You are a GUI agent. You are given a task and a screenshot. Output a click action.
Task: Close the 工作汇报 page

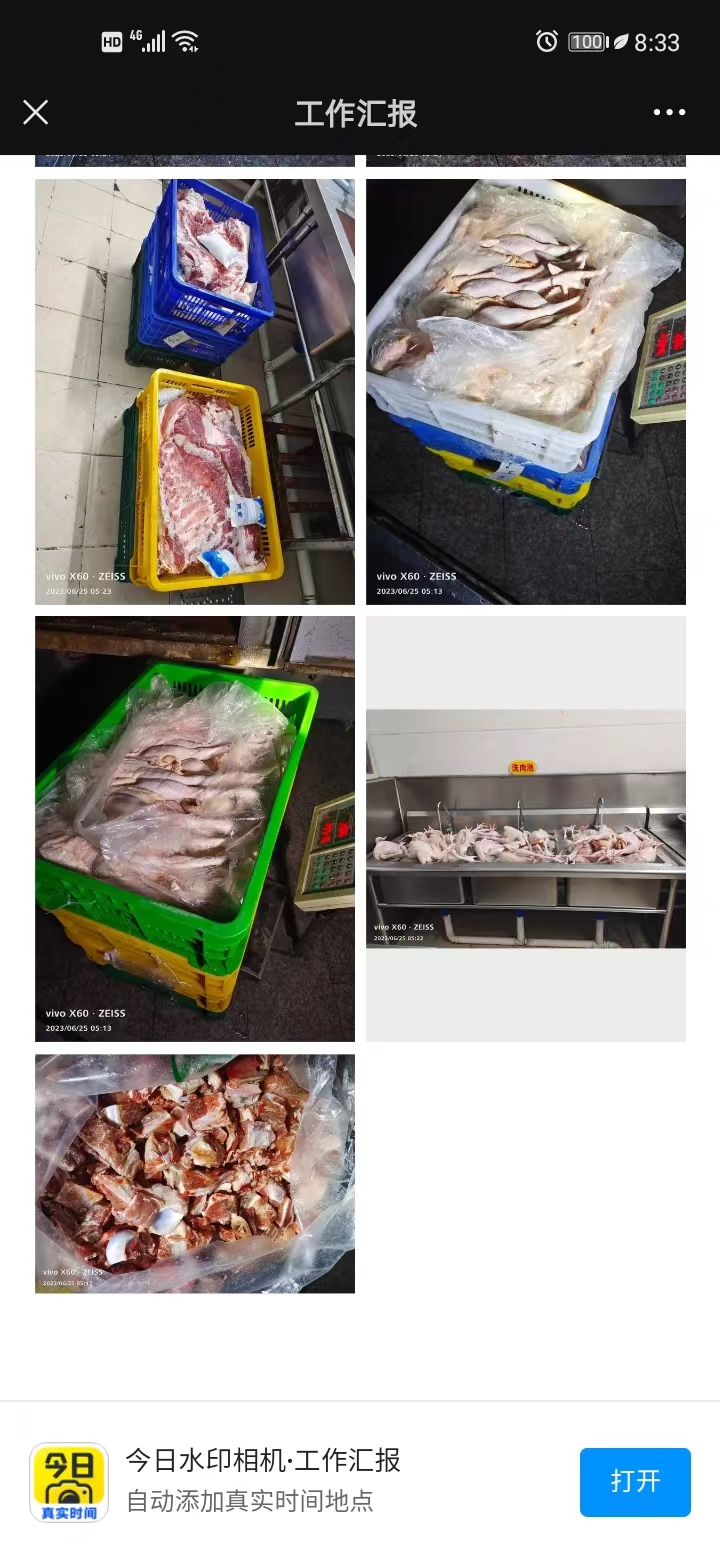tap(36, 112)
